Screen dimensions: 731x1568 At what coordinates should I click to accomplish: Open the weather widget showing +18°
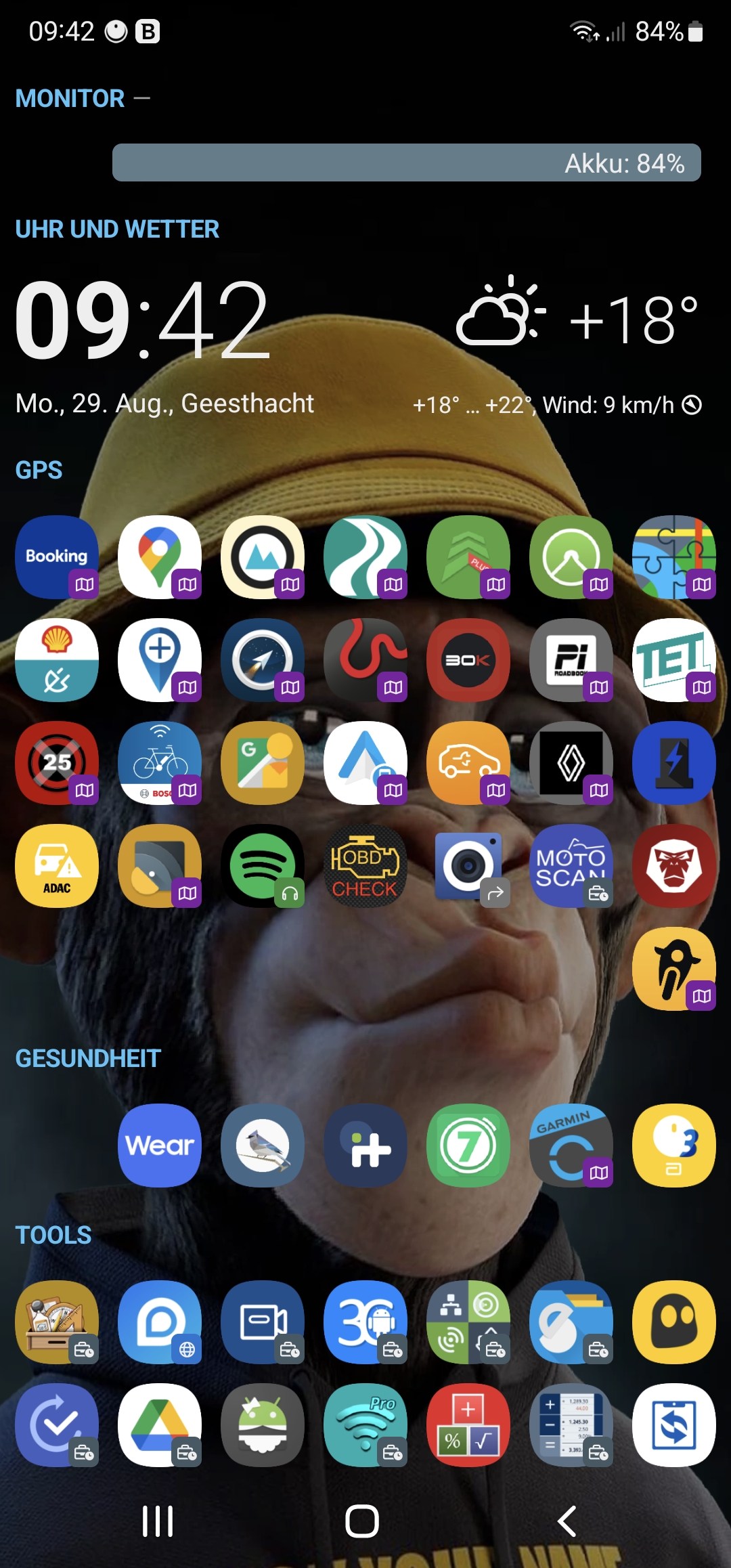[578, 320]
